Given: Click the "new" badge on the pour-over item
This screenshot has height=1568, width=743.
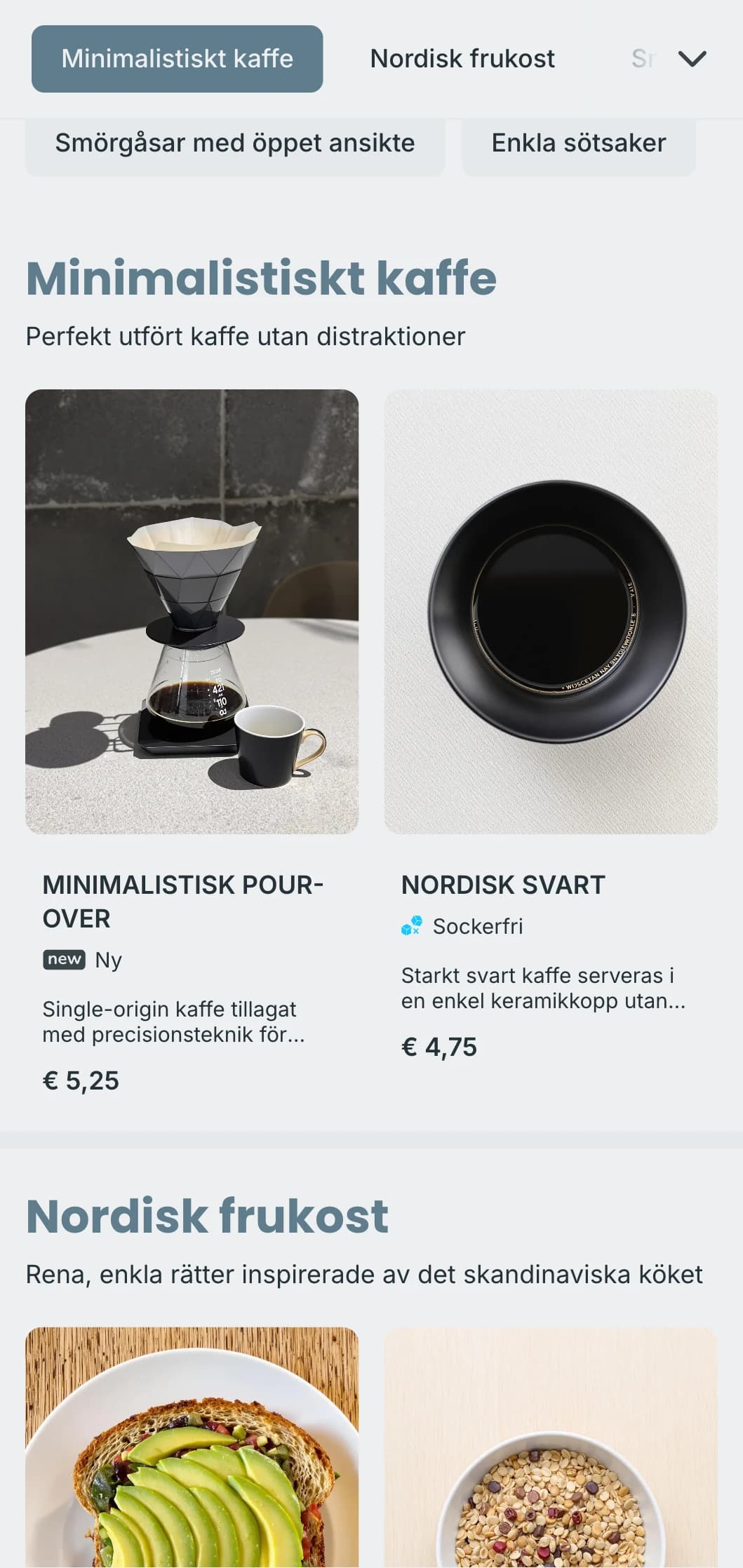Looking at the screenshot, I should click(65, 959).
